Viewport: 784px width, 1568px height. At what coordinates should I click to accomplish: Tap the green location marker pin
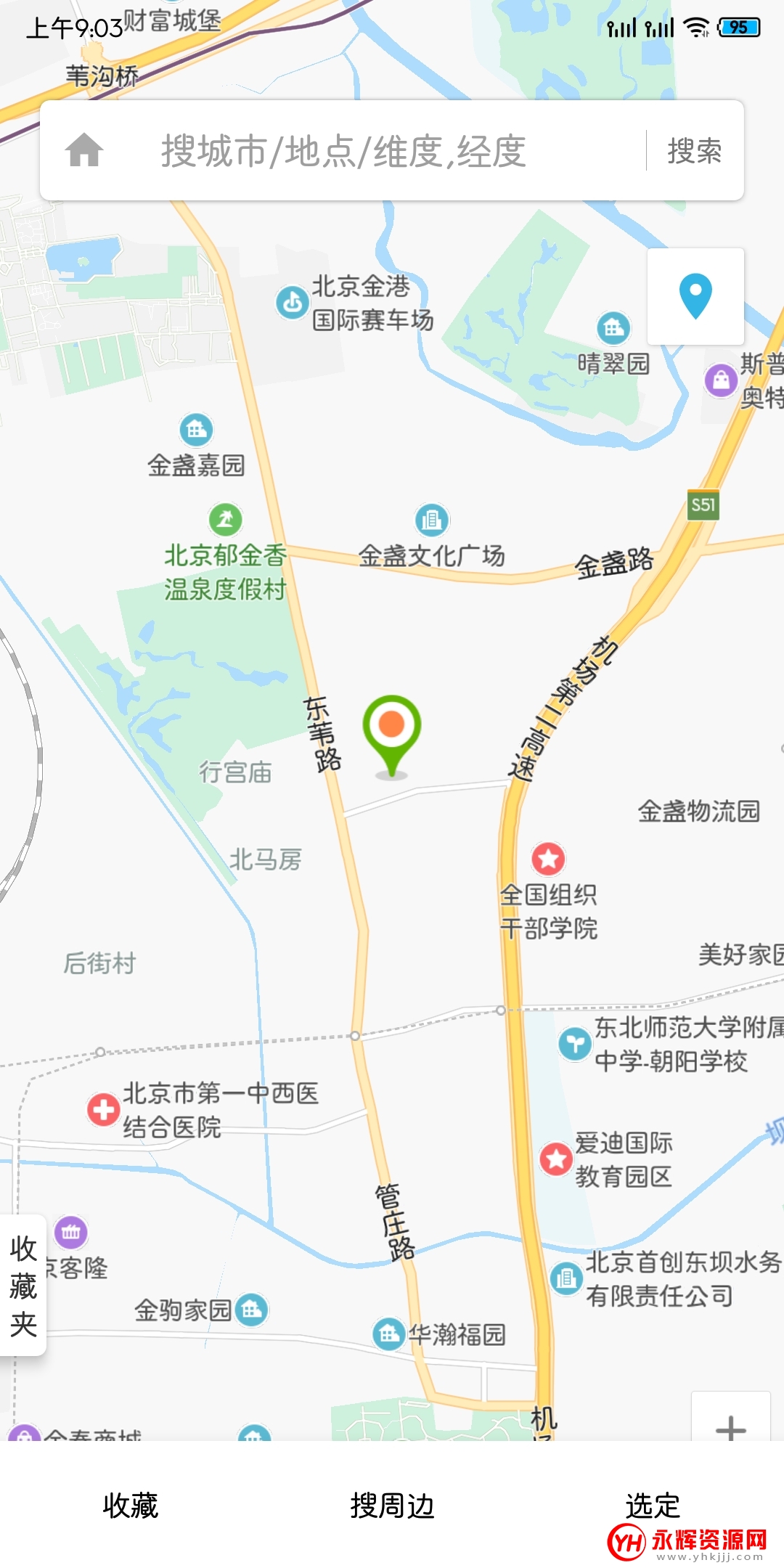392,735
